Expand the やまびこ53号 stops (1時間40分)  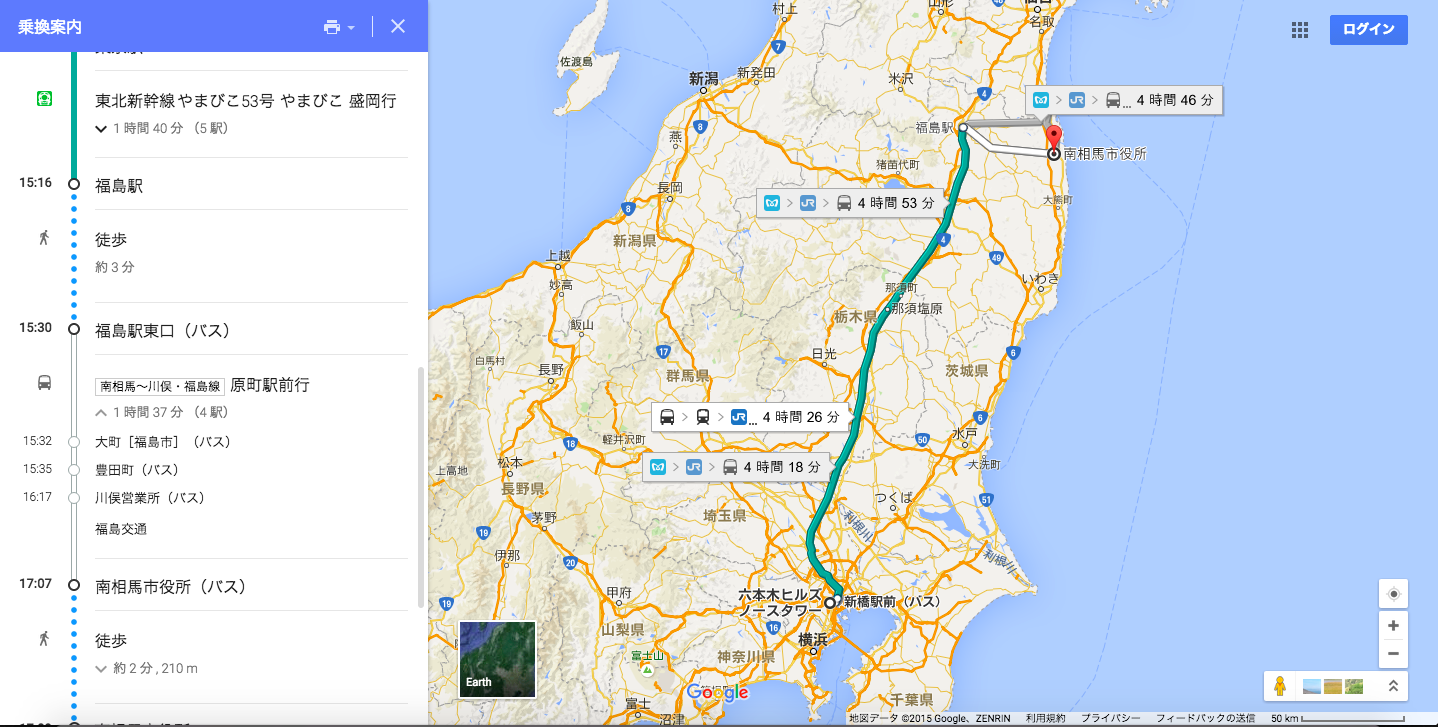click(101, 128)
